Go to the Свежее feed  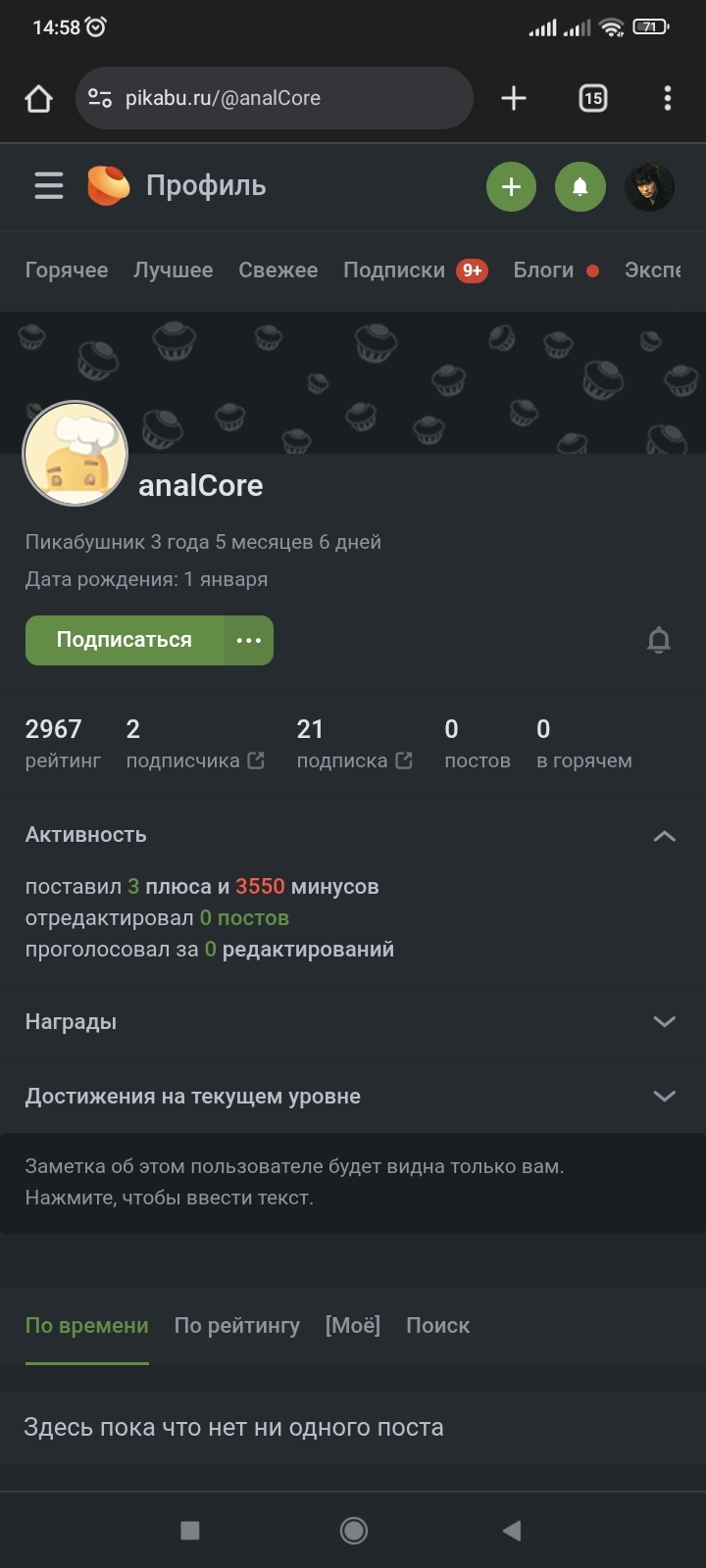(x=277, y=270)
